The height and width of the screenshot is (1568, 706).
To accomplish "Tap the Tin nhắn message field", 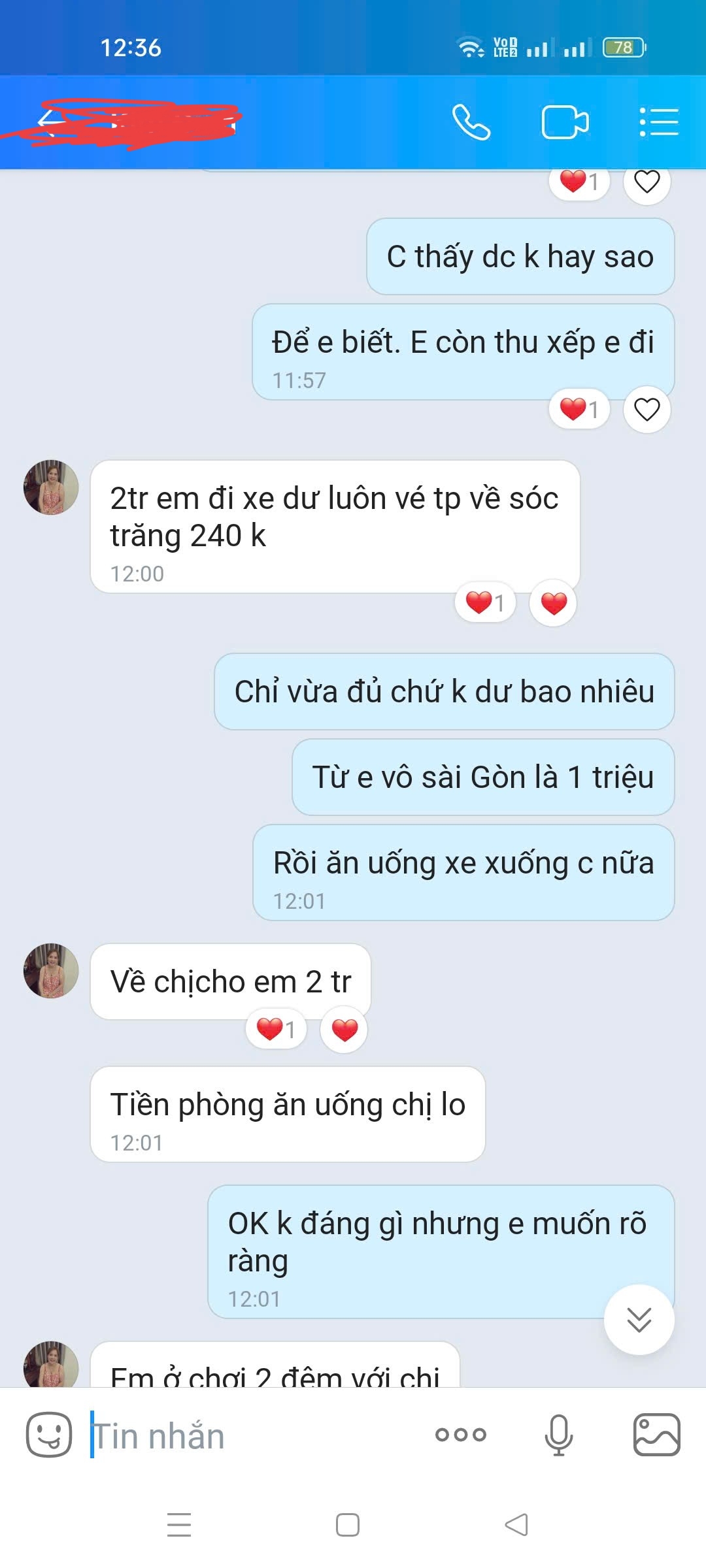I will point(255,1435).
